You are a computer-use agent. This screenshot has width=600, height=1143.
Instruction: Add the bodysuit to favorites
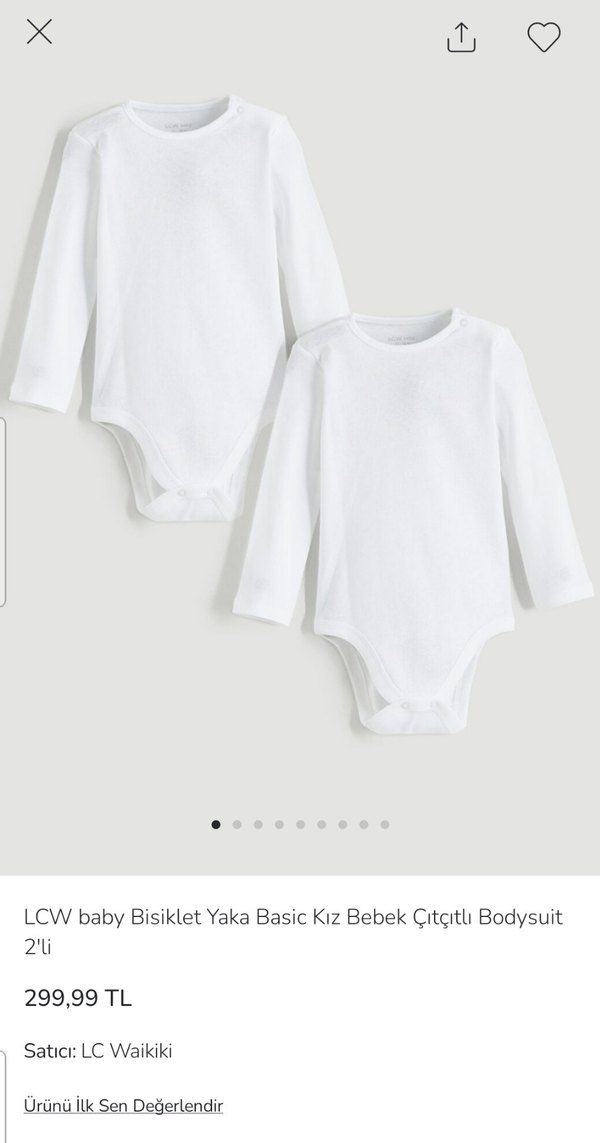coord(544,38)
